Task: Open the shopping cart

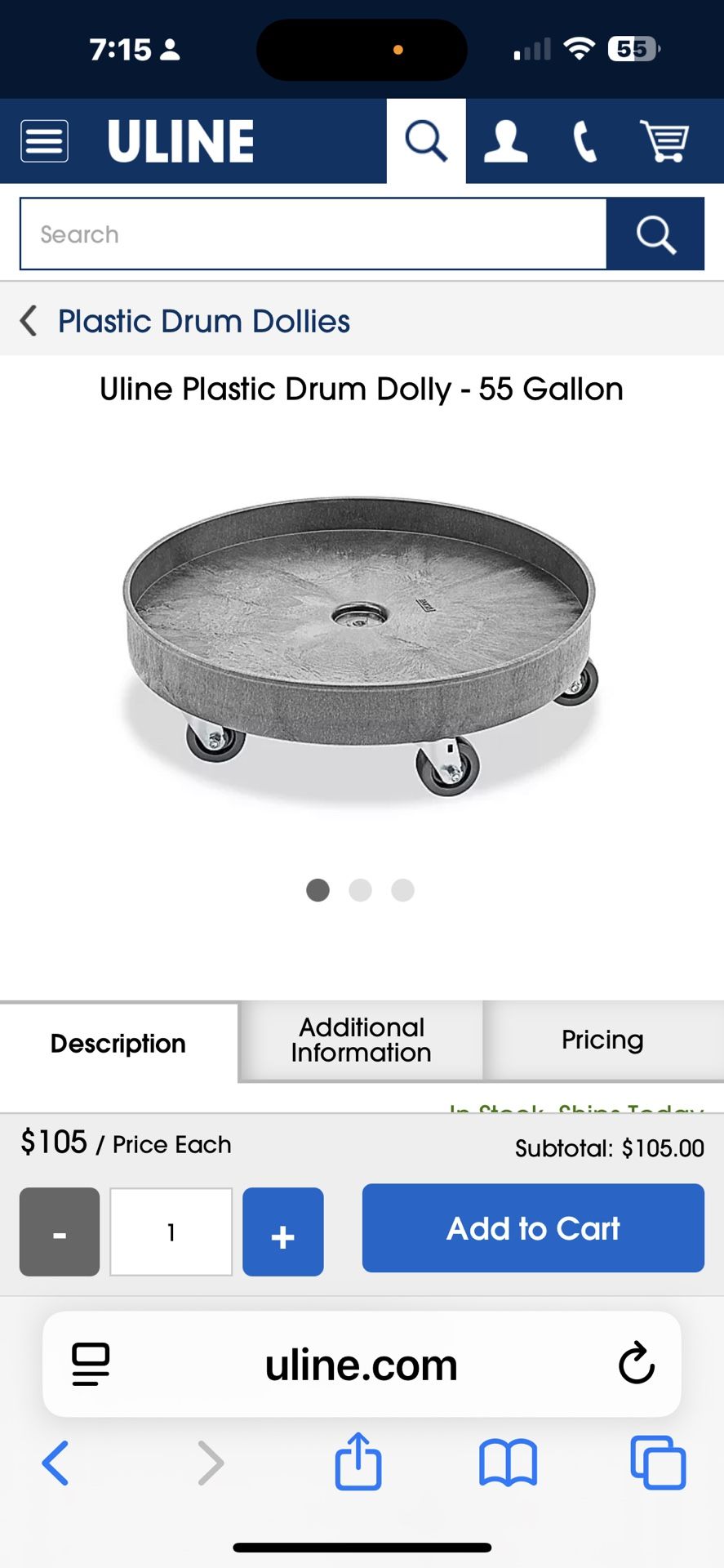Action: (x=664, y=141)
